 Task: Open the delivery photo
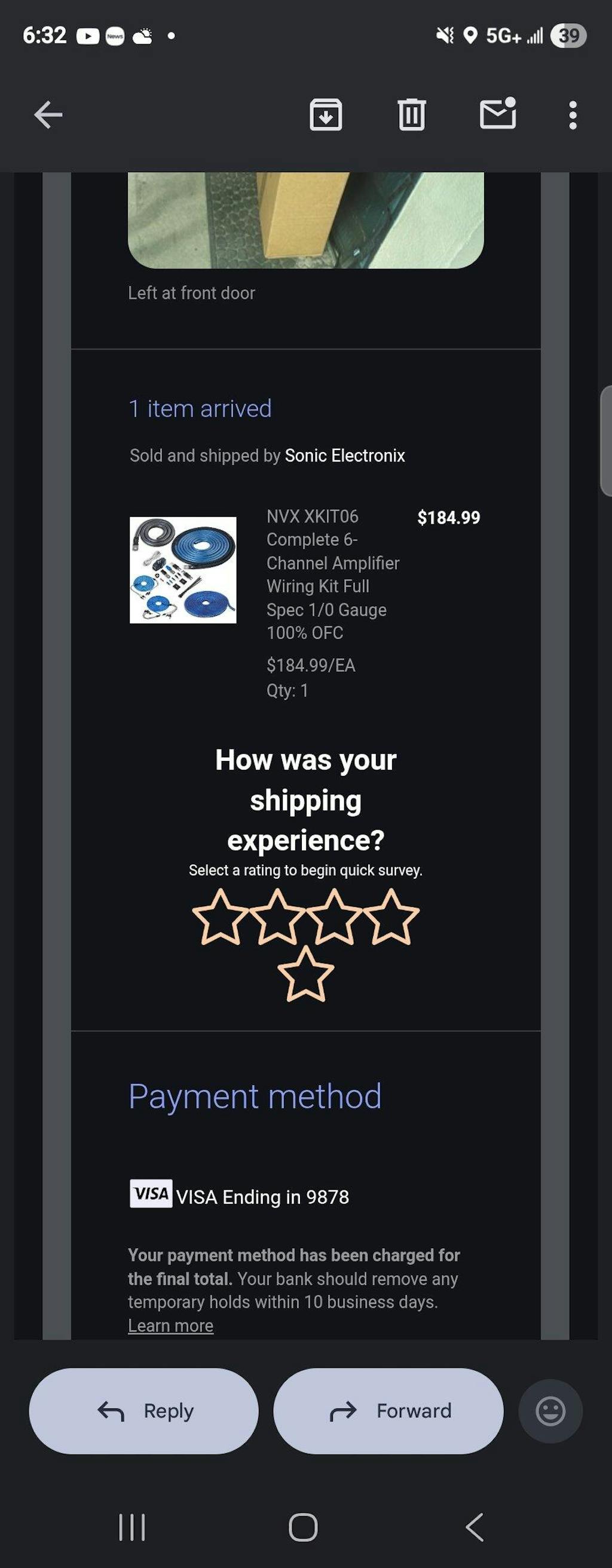pos(305,219)
